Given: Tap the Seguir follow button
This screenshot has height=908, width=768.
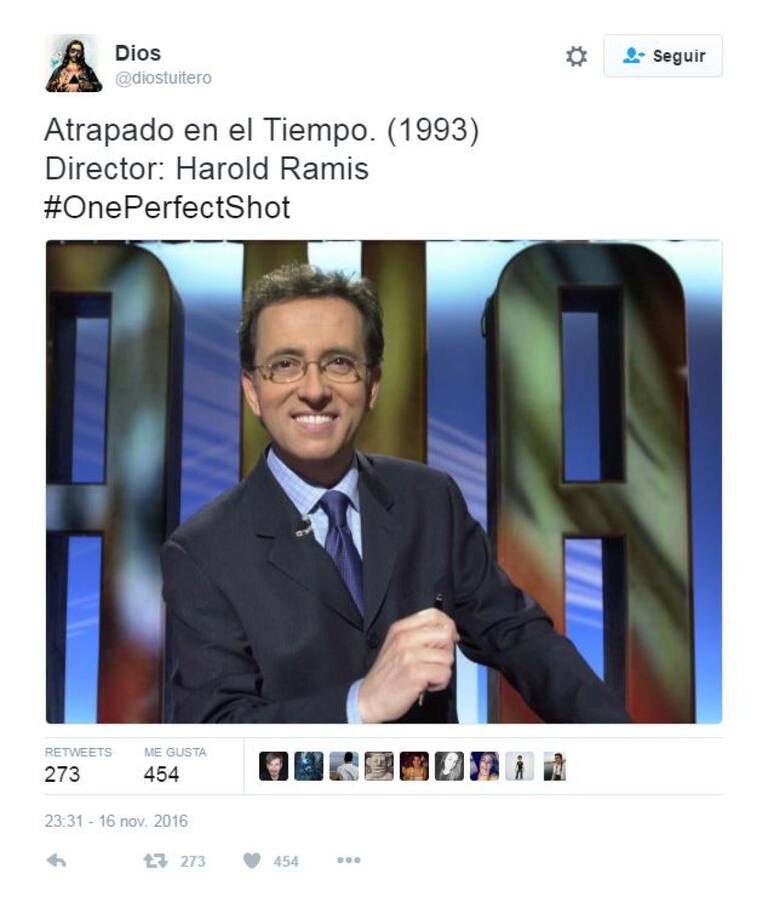Looking at the screenshot, I should [x=663, y=56].
